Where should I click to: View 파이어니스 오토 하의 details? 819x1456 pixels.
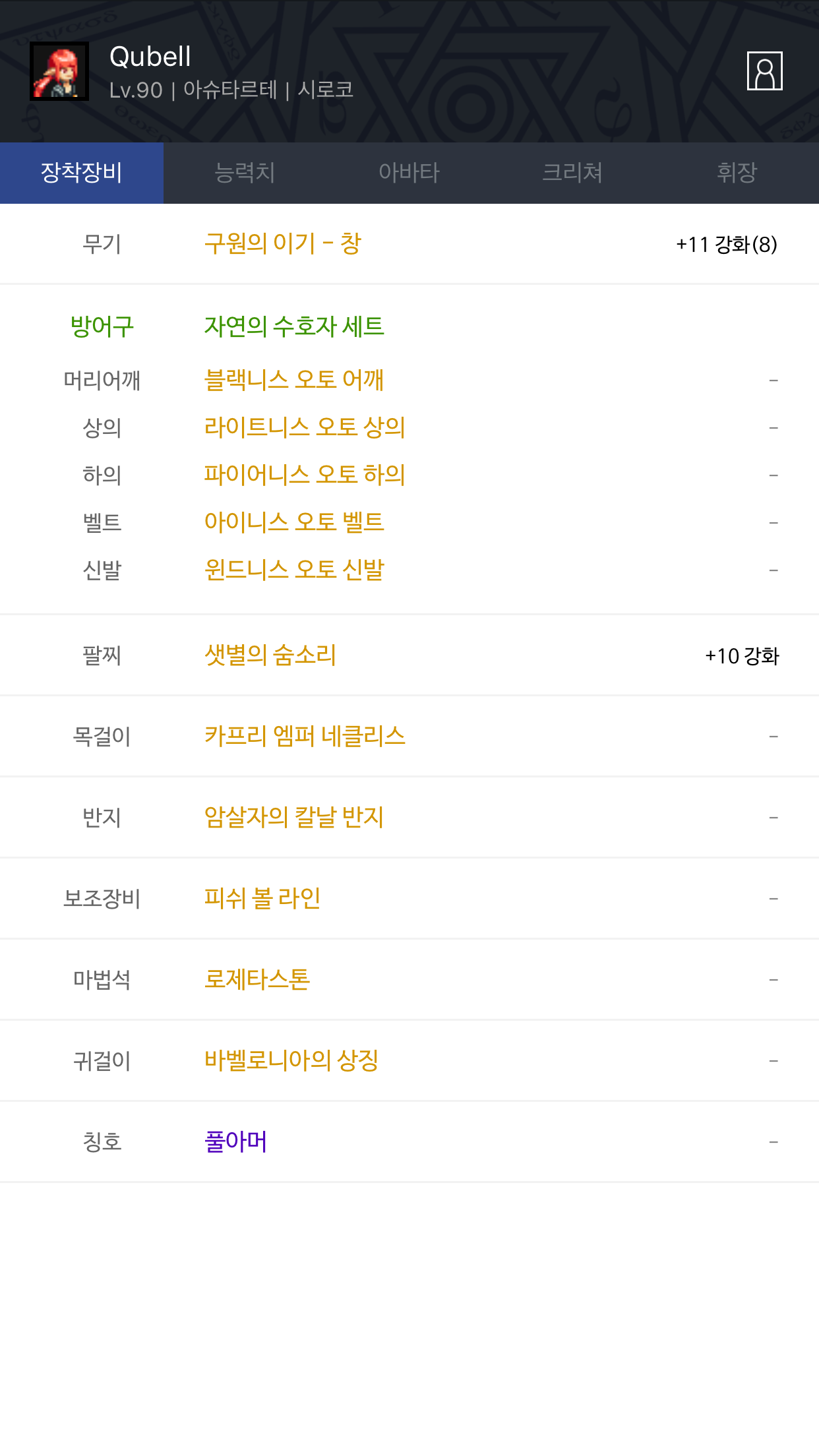click(x=305, y=475)
